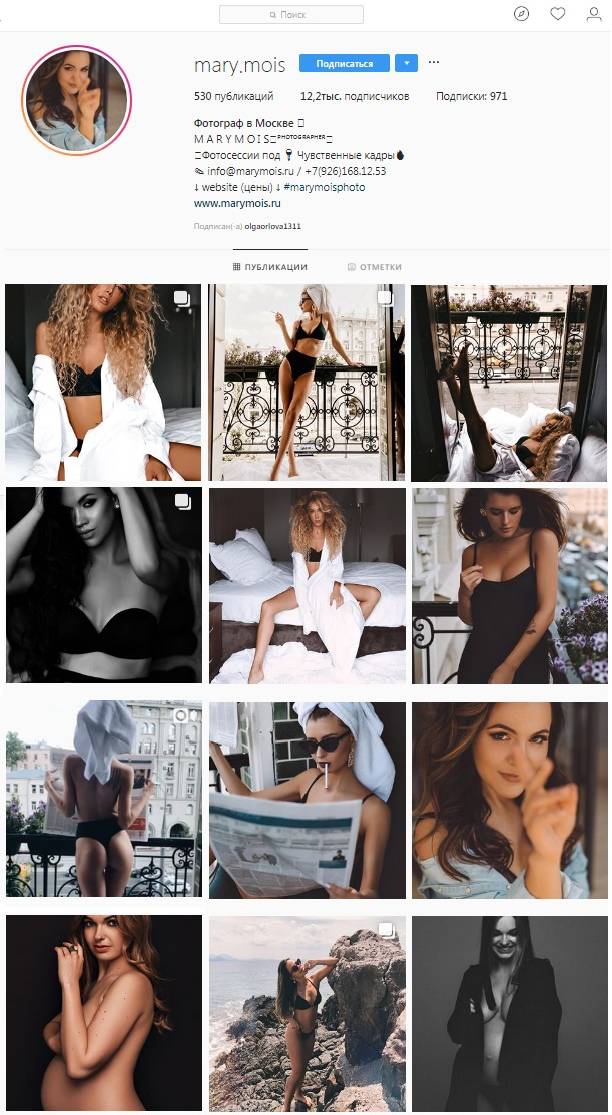Switch to the Отметки tab
Viewport: 612px width, 1115px height.
click(375, 267)
